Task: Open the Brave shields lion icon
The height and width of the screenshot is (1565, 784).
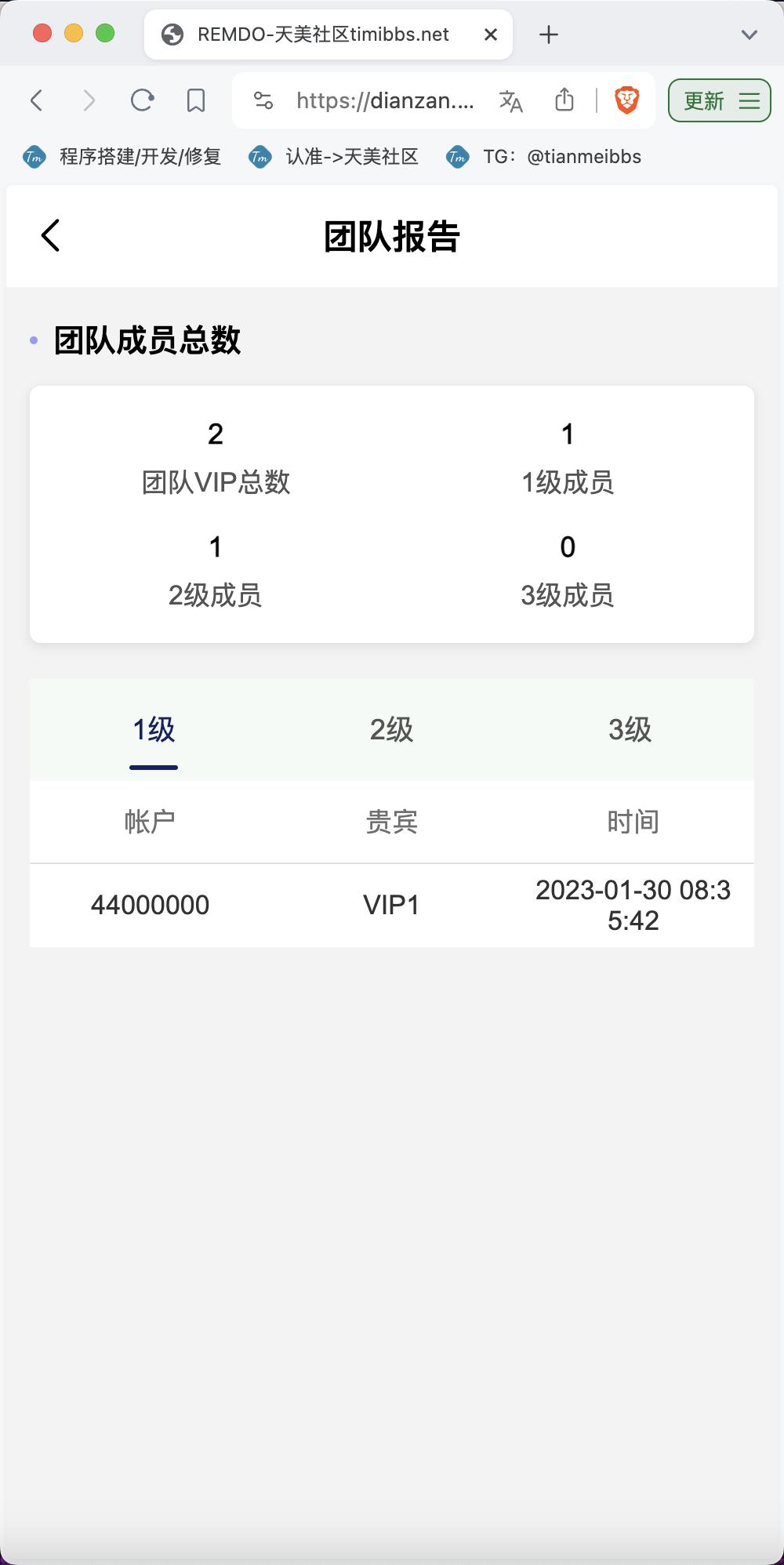Action: coord(627,100)
